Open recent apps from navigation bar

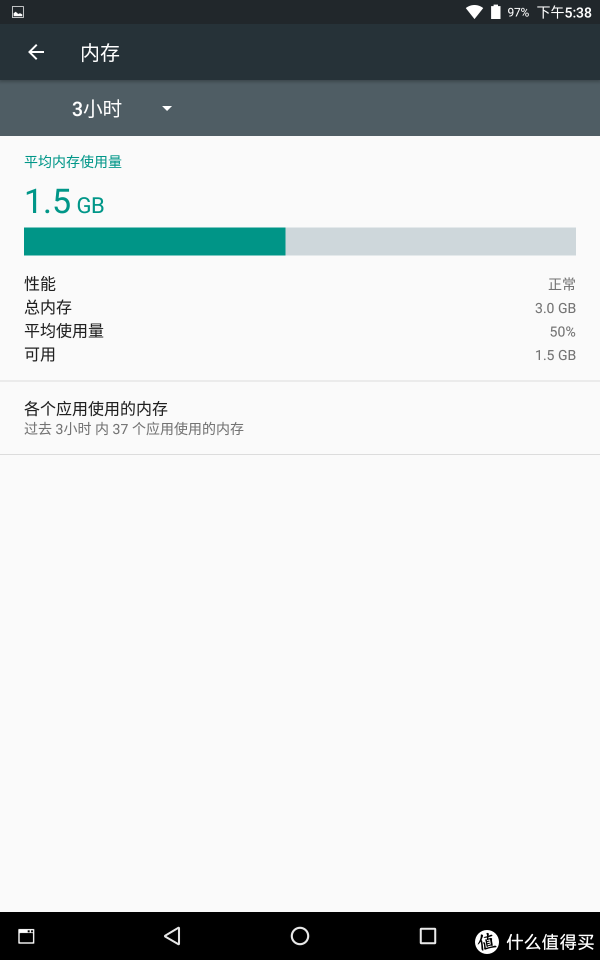point(427,936)
